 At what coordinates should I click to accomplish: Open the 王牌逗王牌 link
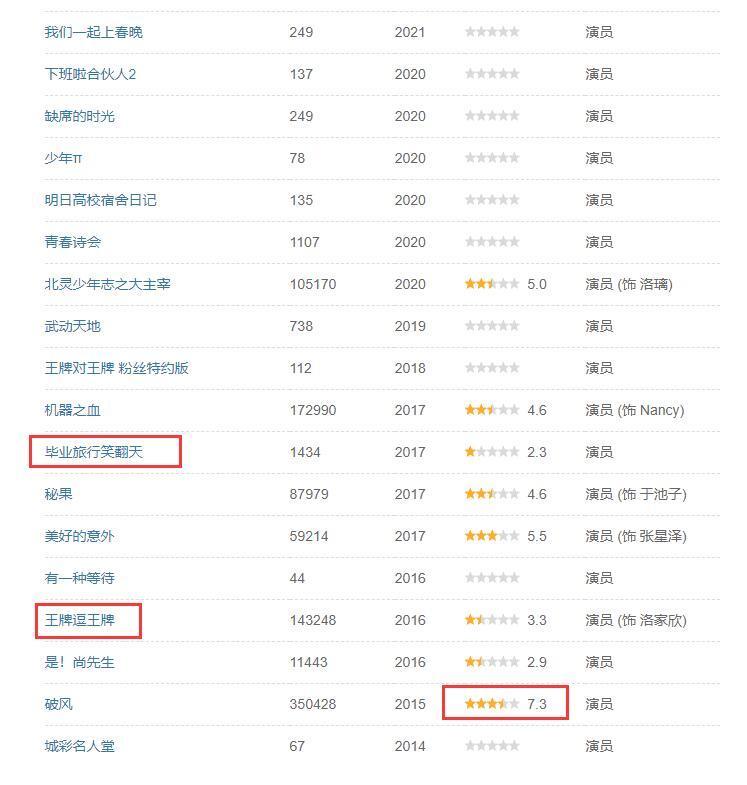pos(79,620)
